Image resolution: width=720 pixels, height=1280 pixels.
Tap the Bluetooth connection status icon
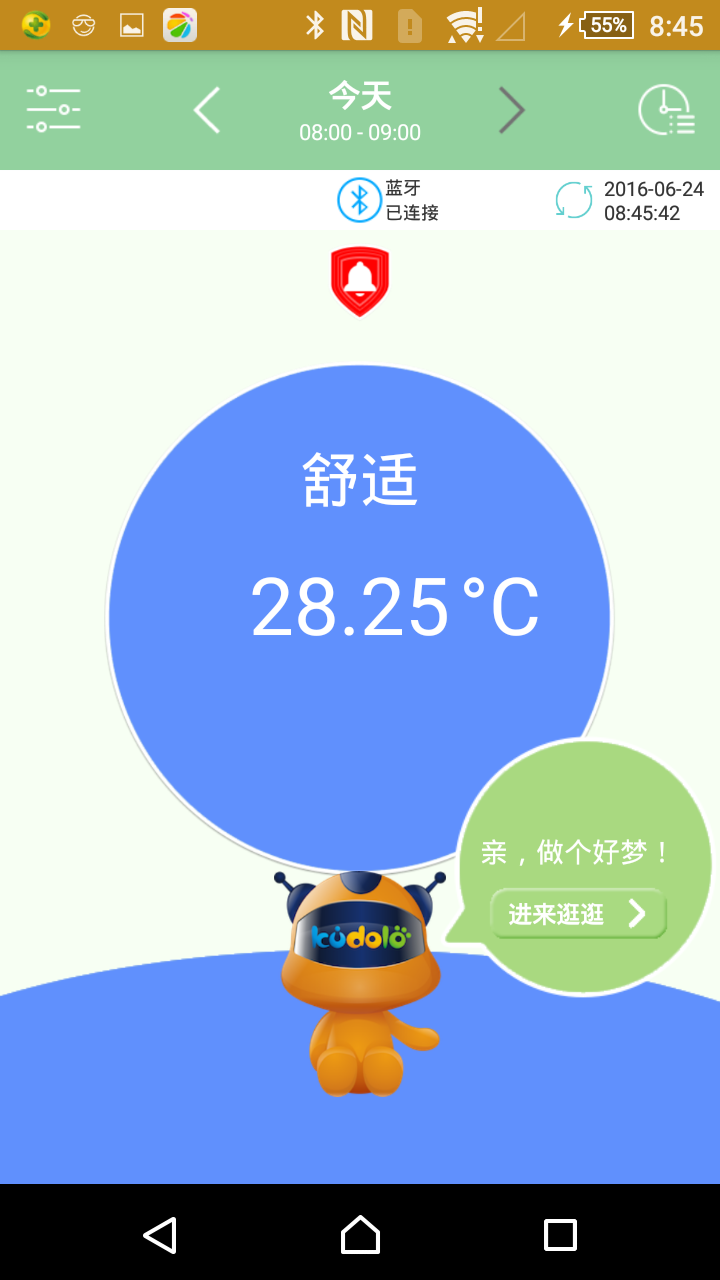click(x=359, y=200)
